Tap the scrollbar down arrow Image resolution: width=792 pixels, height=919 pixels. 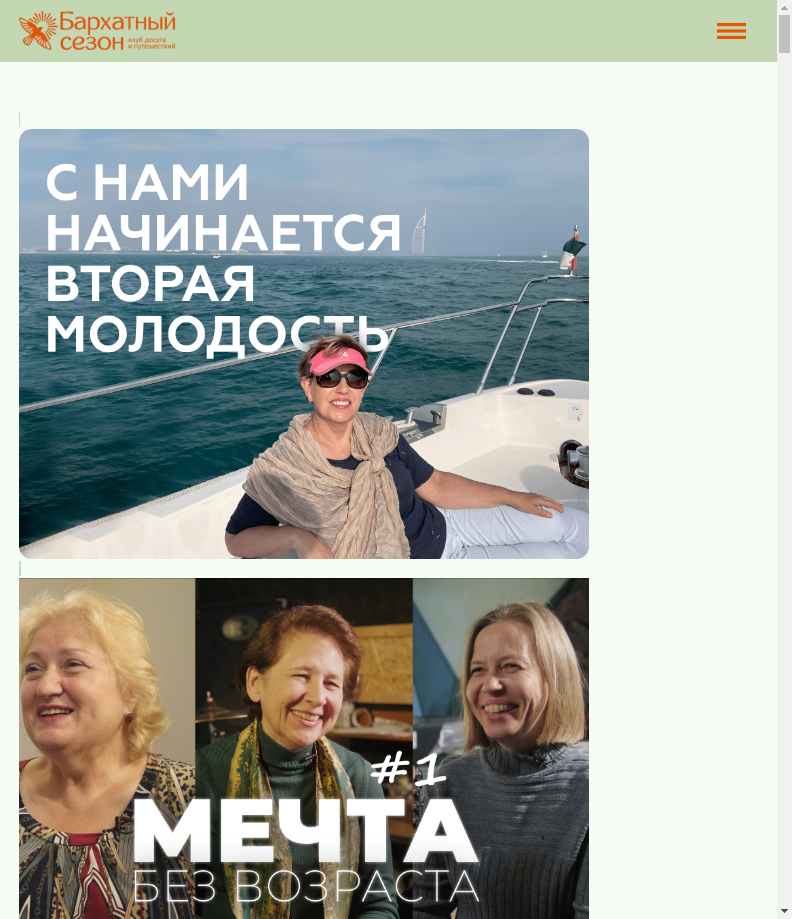784,911
